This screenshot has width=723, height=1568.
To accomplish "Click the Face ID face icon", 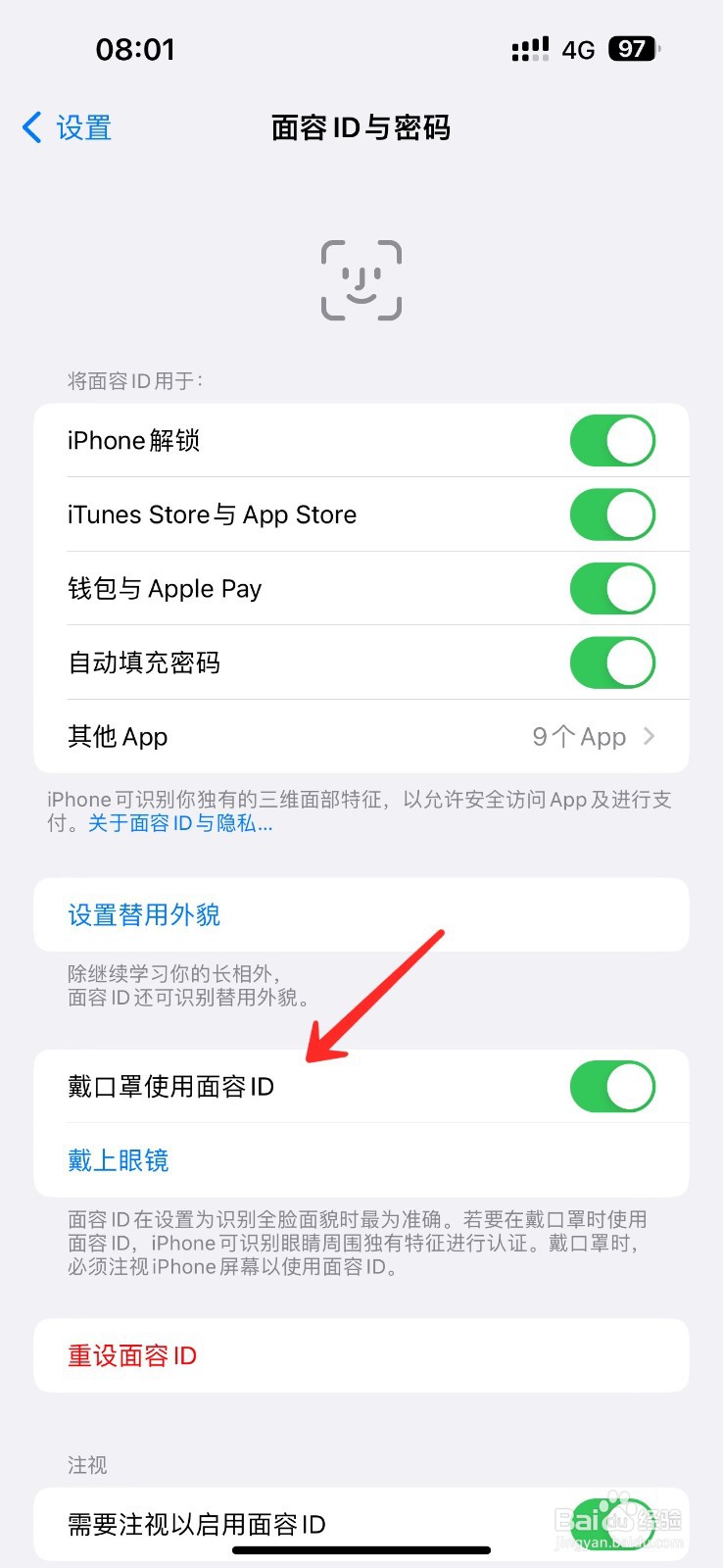I will click(x=361, y=279).
